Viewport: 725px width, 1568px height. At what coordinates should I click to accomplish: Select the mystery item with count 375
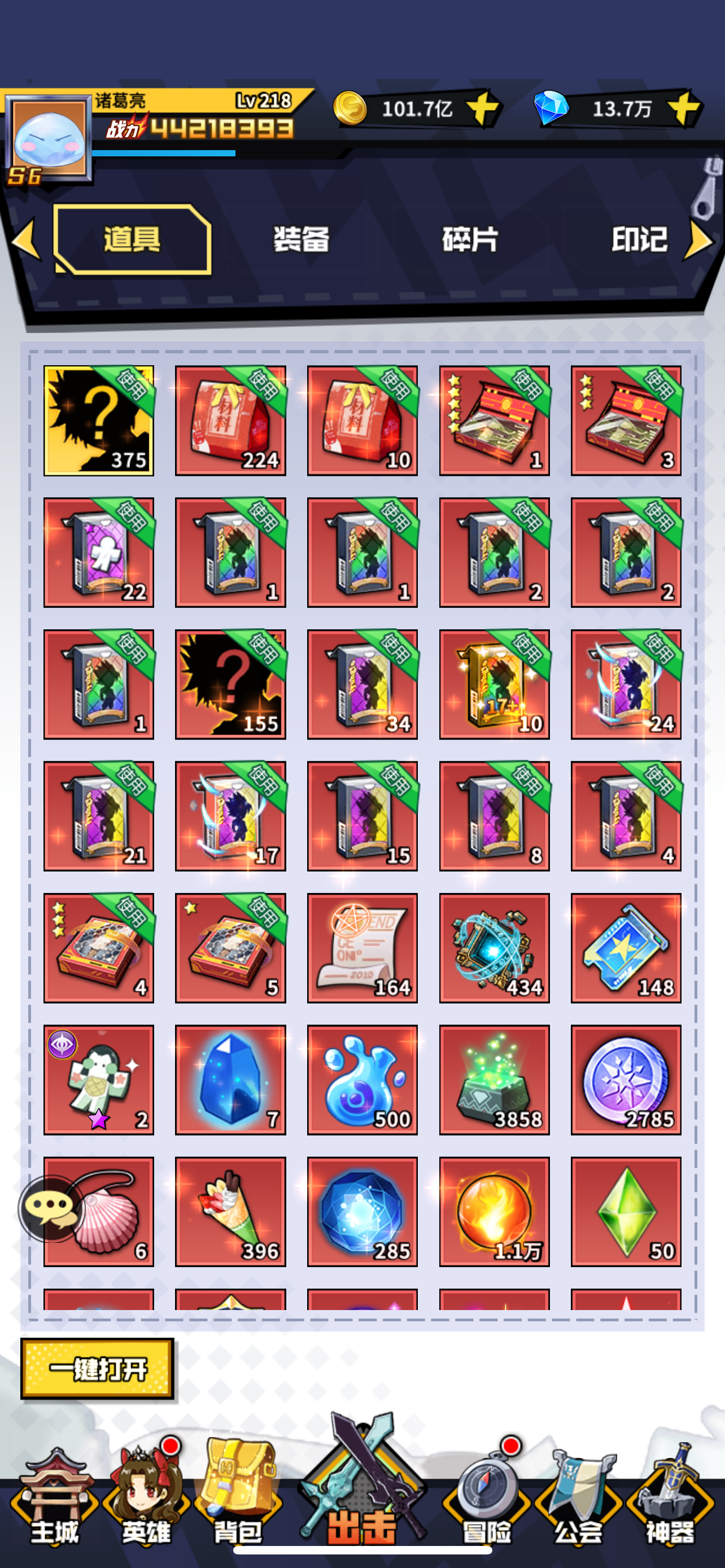[x=99, y=421]
